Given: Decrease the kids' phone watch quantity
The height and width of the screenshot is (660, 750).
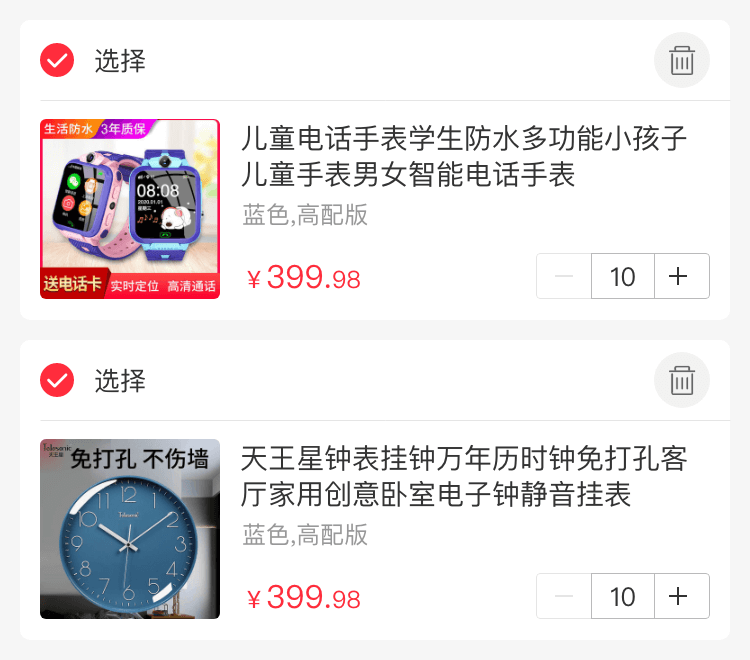Looking at the screenshot, I should click(564, 276).
